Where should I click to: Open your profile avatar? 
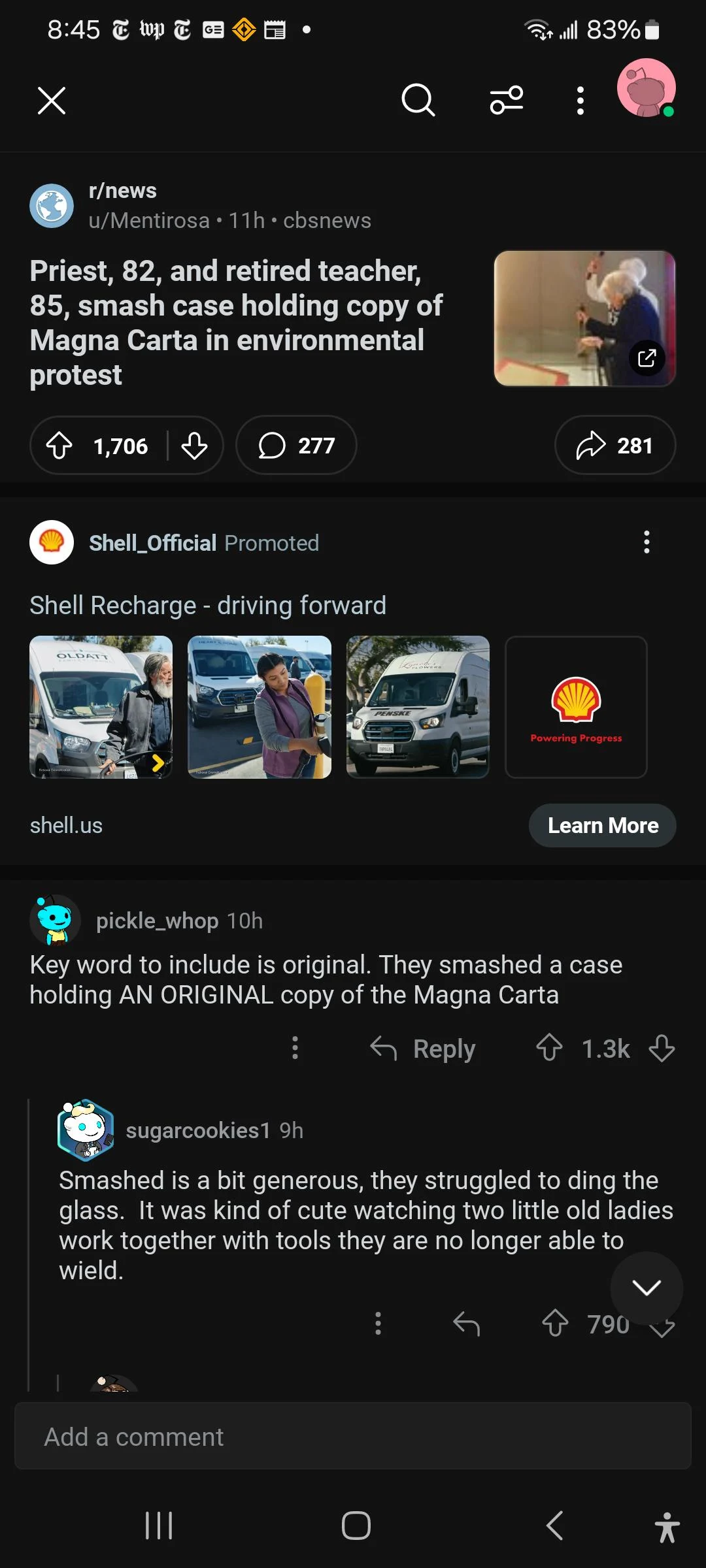[646, 88]
